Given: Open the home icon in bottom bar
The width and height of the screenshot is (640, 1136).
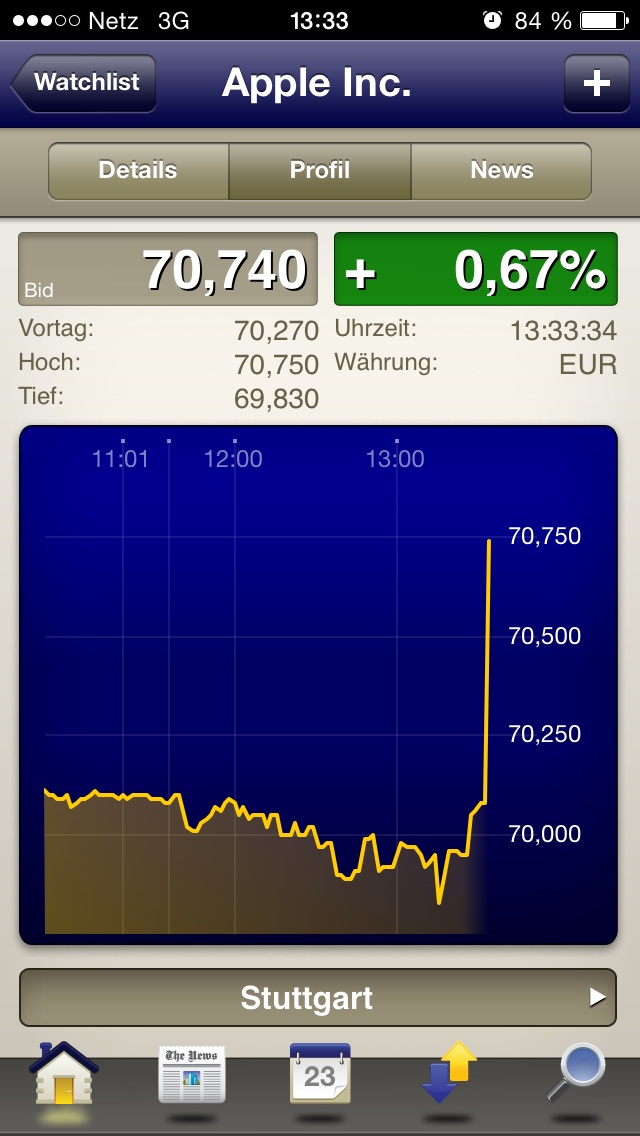Looking at the screenshot, I should [64, 1078].
